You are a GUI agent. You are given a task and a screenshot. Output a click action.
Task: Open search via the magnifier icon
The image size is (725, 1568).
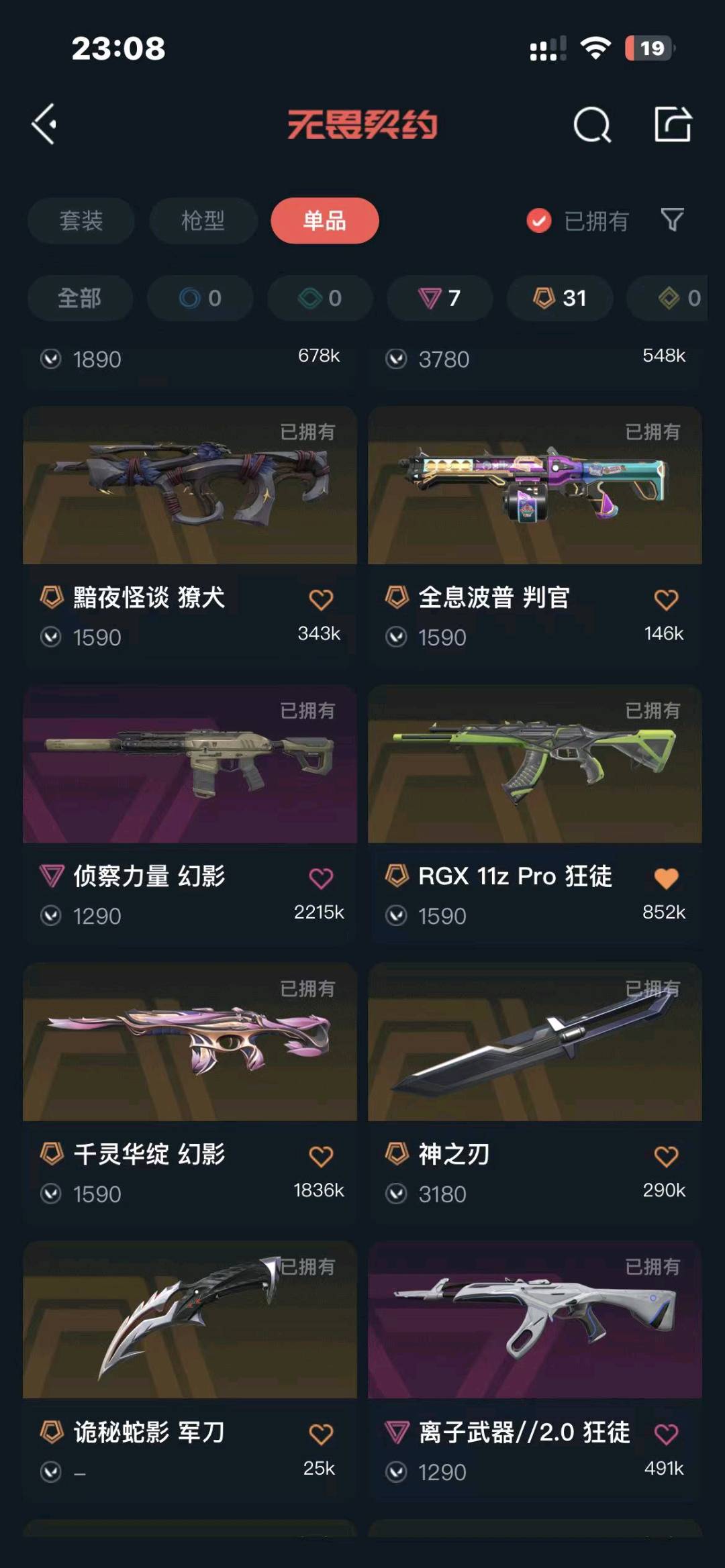(592, 125)
